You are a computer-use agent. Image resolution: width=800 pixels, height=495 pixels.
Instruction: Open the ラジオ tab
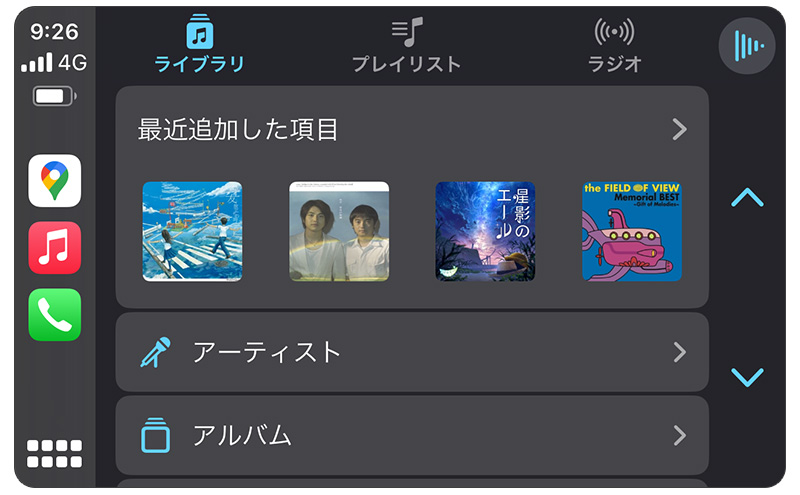coord(614,46)
